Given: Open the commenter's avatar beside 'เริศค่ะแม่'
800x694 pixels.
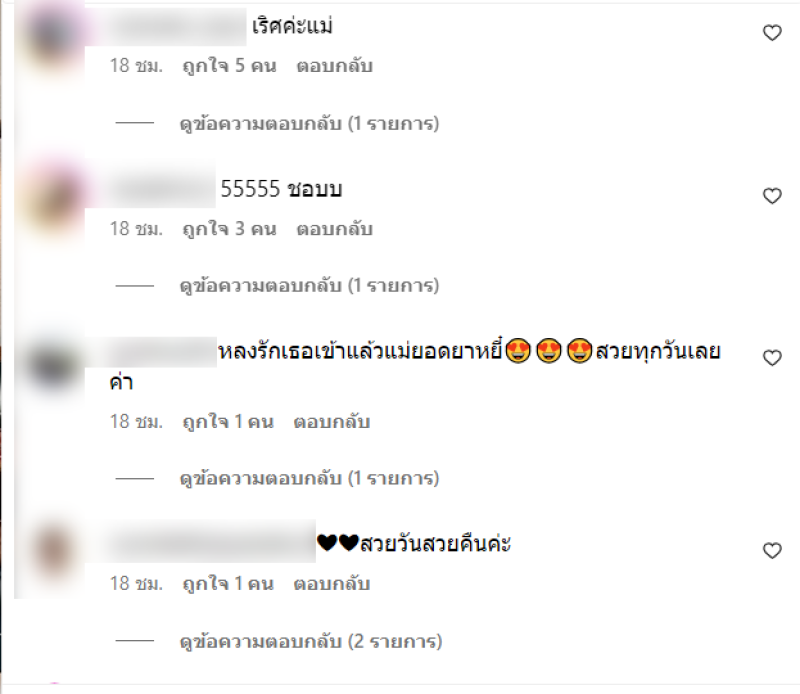Looking at the screenshot, I should point(53,35).
